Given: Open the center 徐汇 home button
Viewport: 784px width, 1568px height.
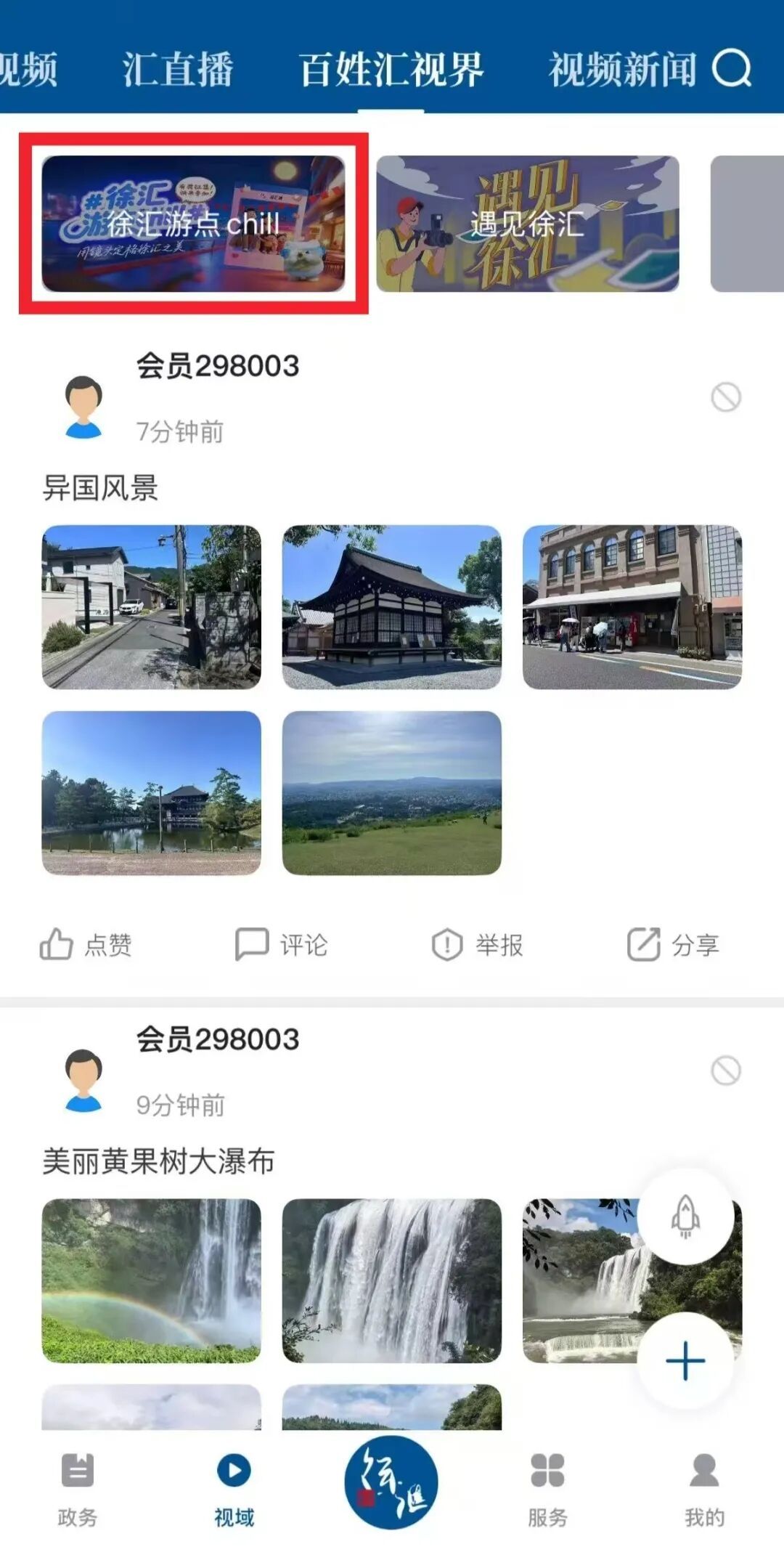Looking at the screenshot, I should [391, 1482].
